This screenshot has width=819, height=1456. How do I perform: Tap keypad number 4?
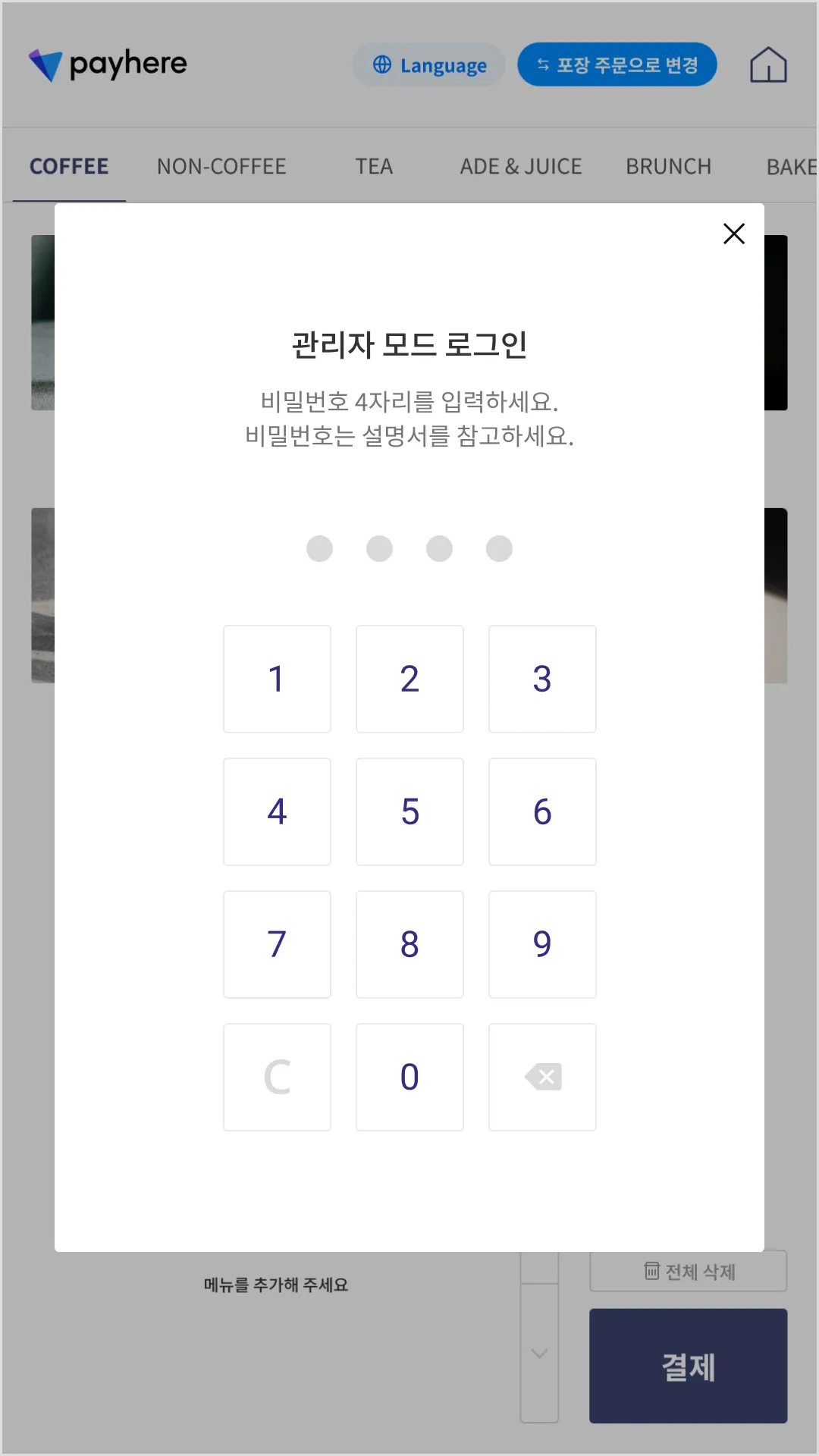[277, 811]
